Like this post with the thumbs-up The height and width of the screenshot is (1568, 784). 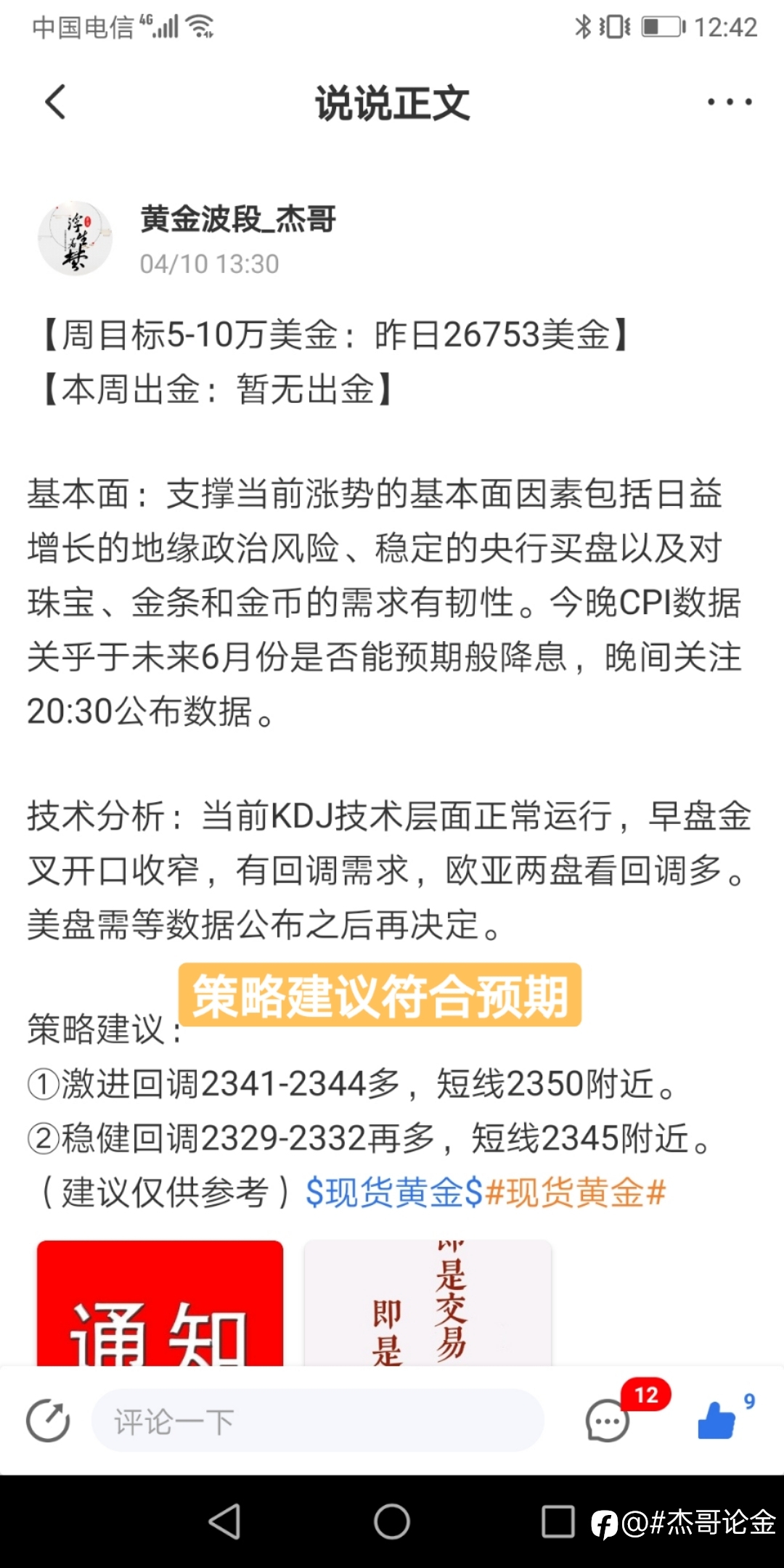pyautogui.click(x=717, y=1421)
